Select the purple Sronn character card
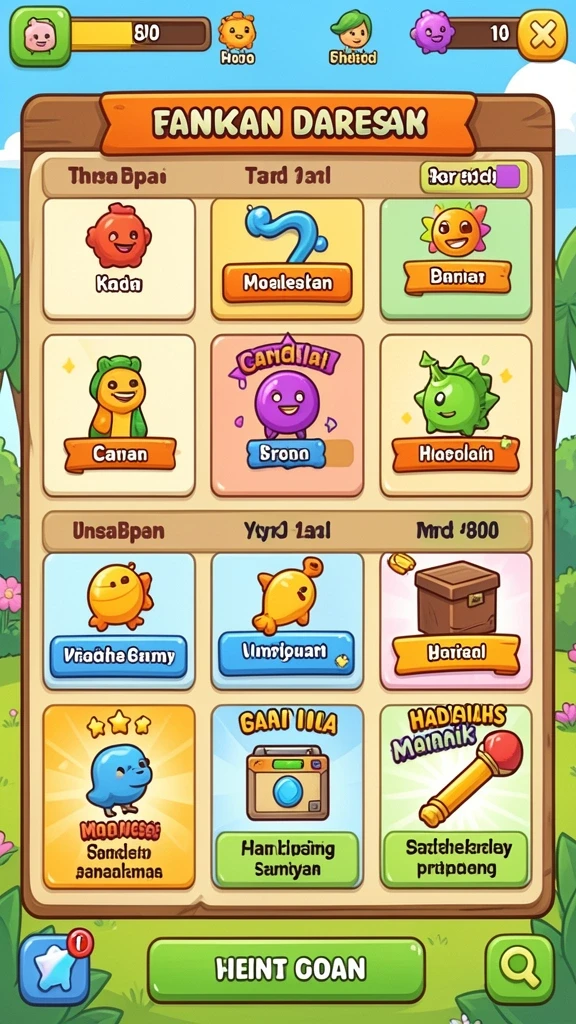The width and height of the screenshot is (576, 1024). click(x=287, y=415)
